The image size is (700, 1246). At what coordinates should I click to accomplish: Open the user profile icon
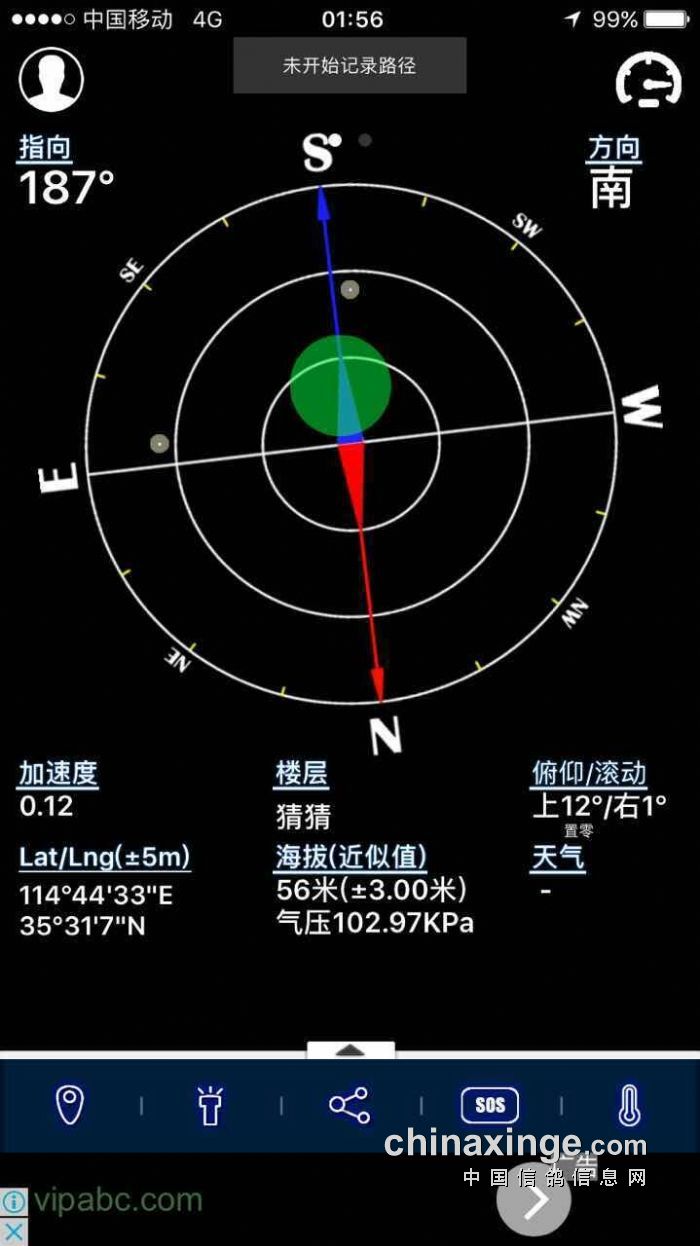click(x=51, y=80)
